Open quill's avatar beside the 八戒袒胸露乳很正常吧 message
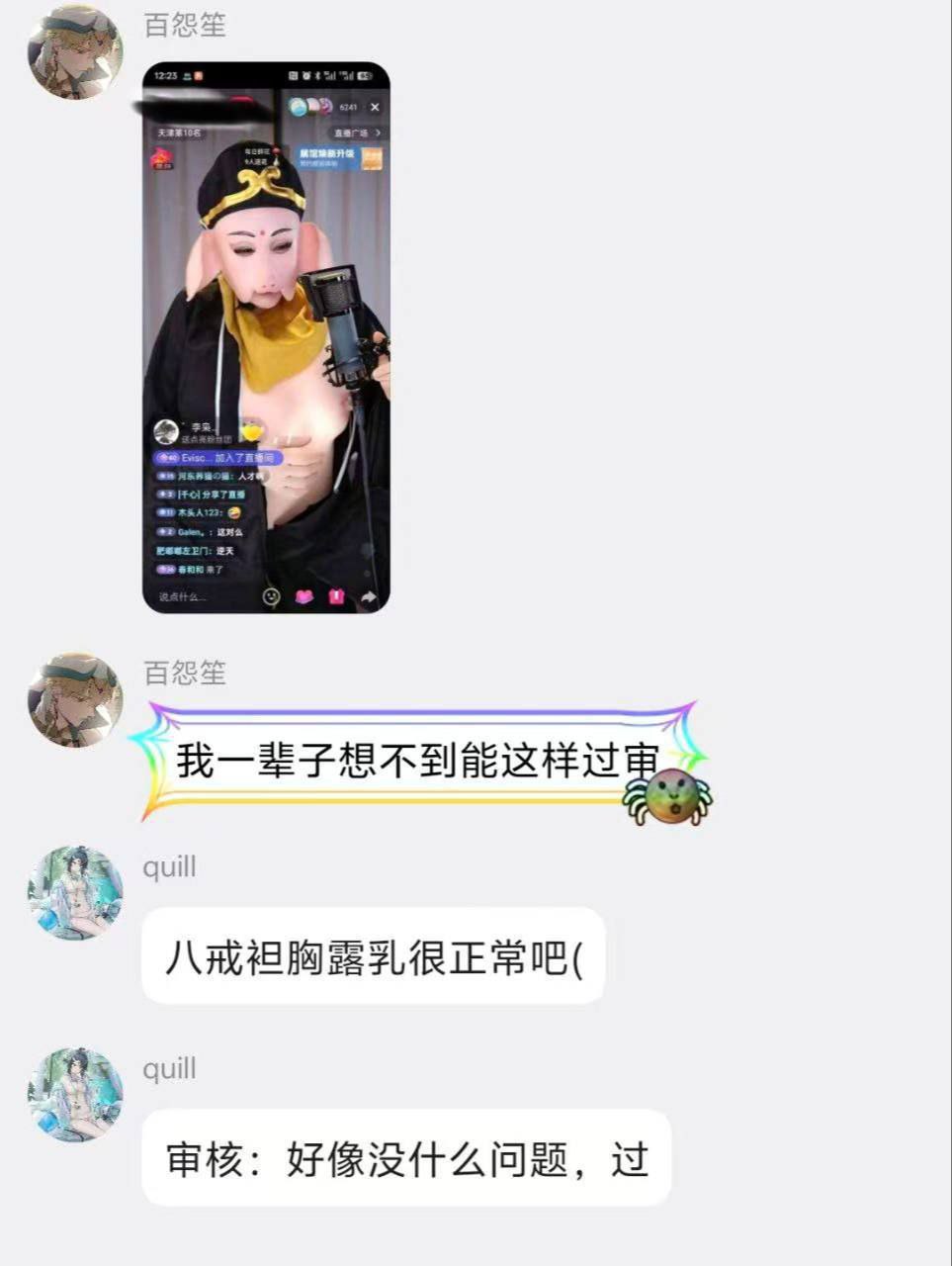Screen dimensions: 952x1266 click(75, 893)
